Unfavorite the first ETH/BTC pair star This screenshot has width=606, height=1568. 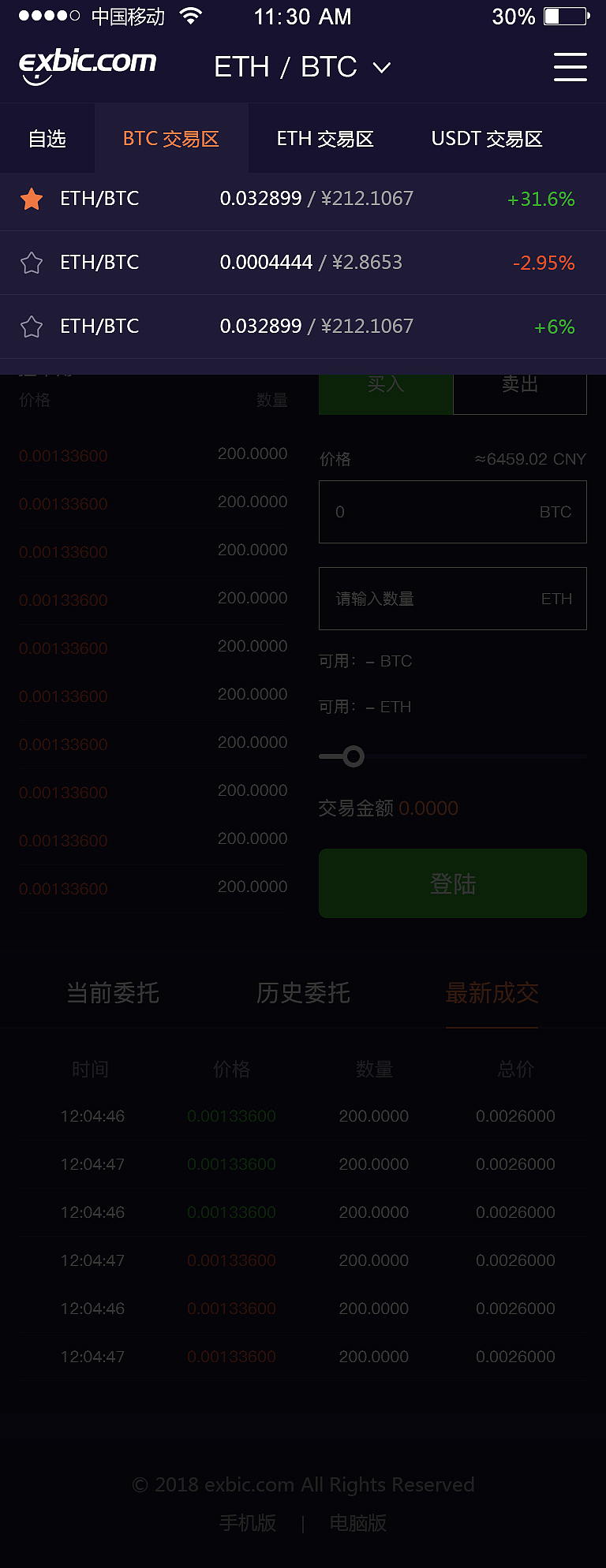pos(32,199)
